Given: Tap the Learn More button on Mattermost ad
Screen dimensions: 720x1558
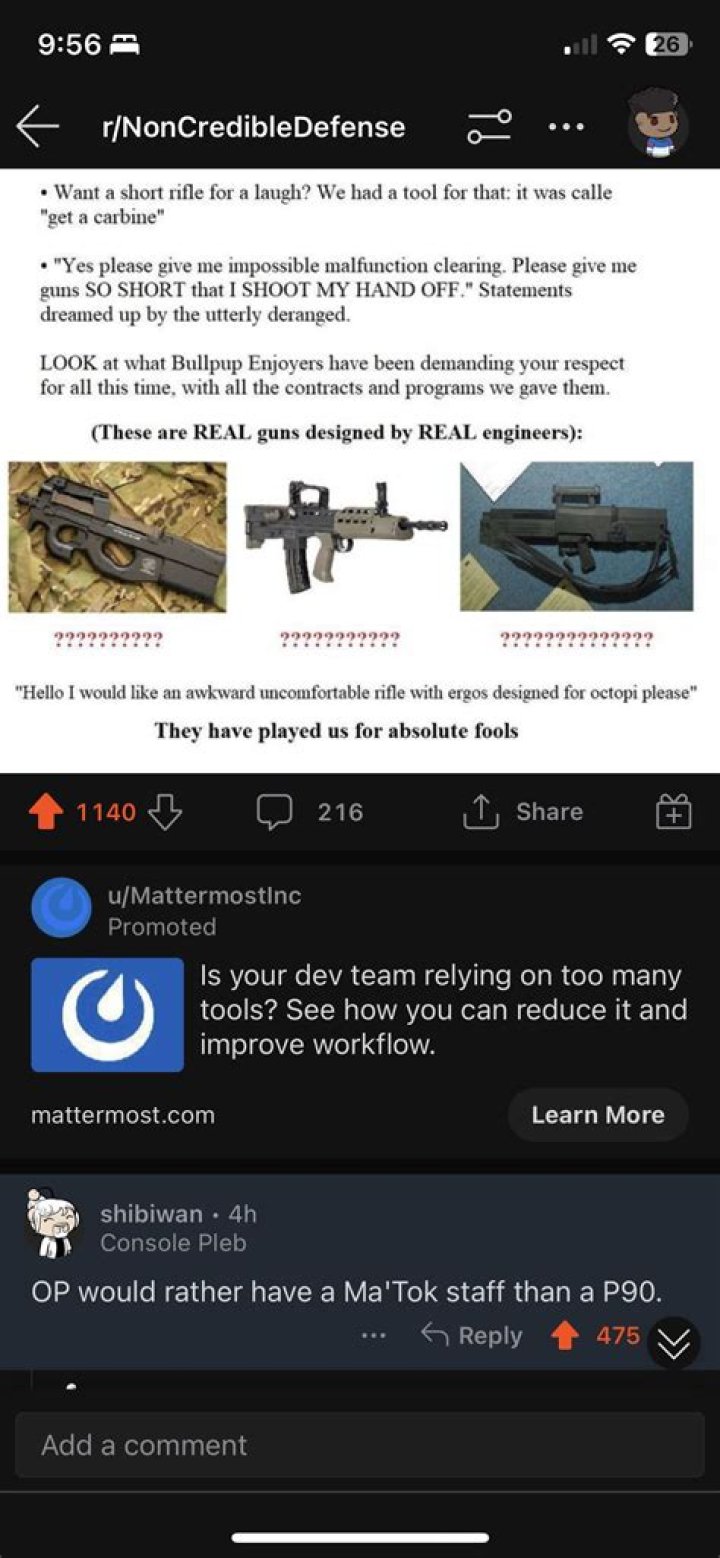Looking at the screenshot, I should pos(597,1115).
